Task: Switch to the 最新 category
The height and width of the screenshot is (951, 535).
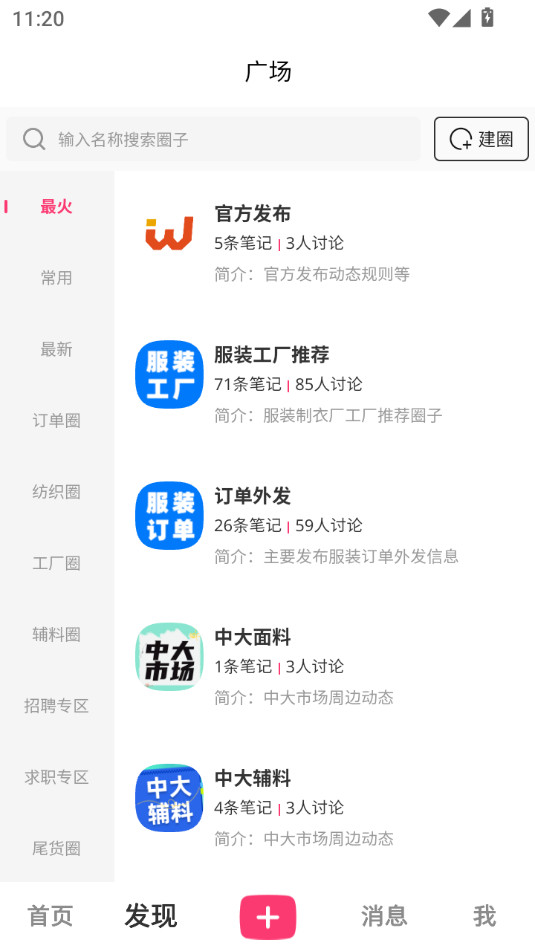Action: point(56,349)
